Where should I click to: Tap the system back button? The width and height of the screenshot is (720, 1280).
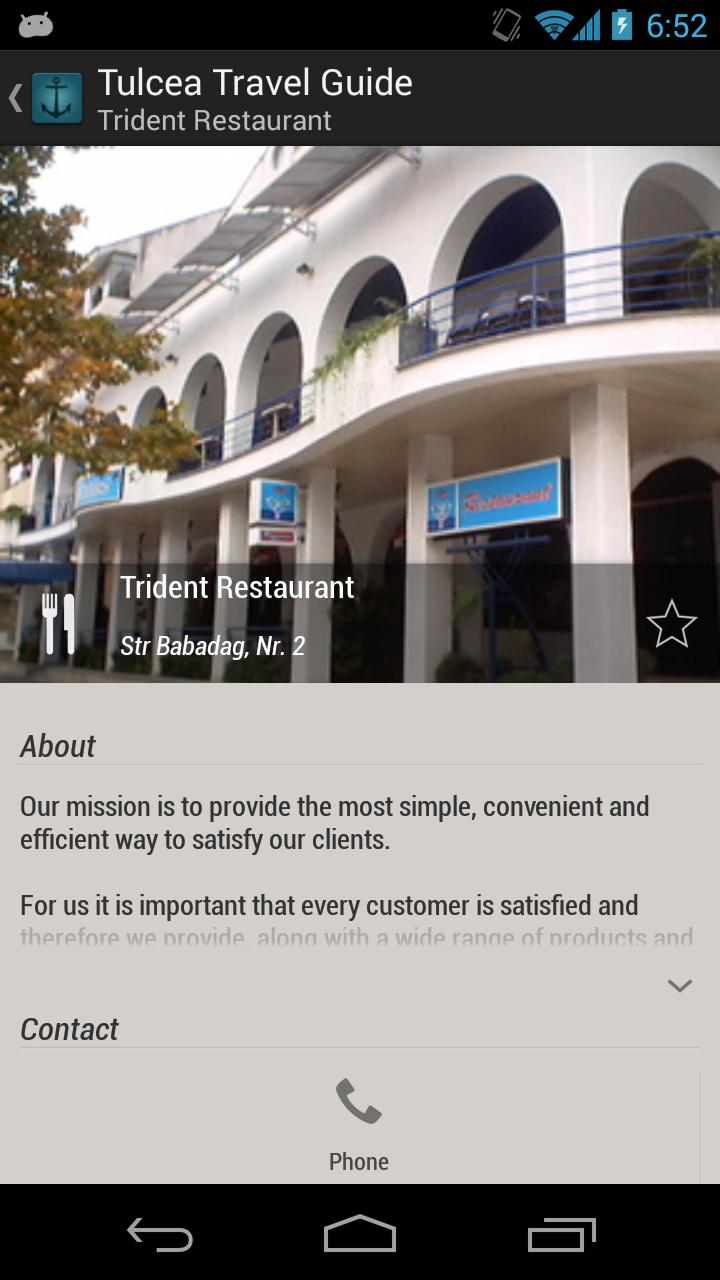tap(160, 1234)
